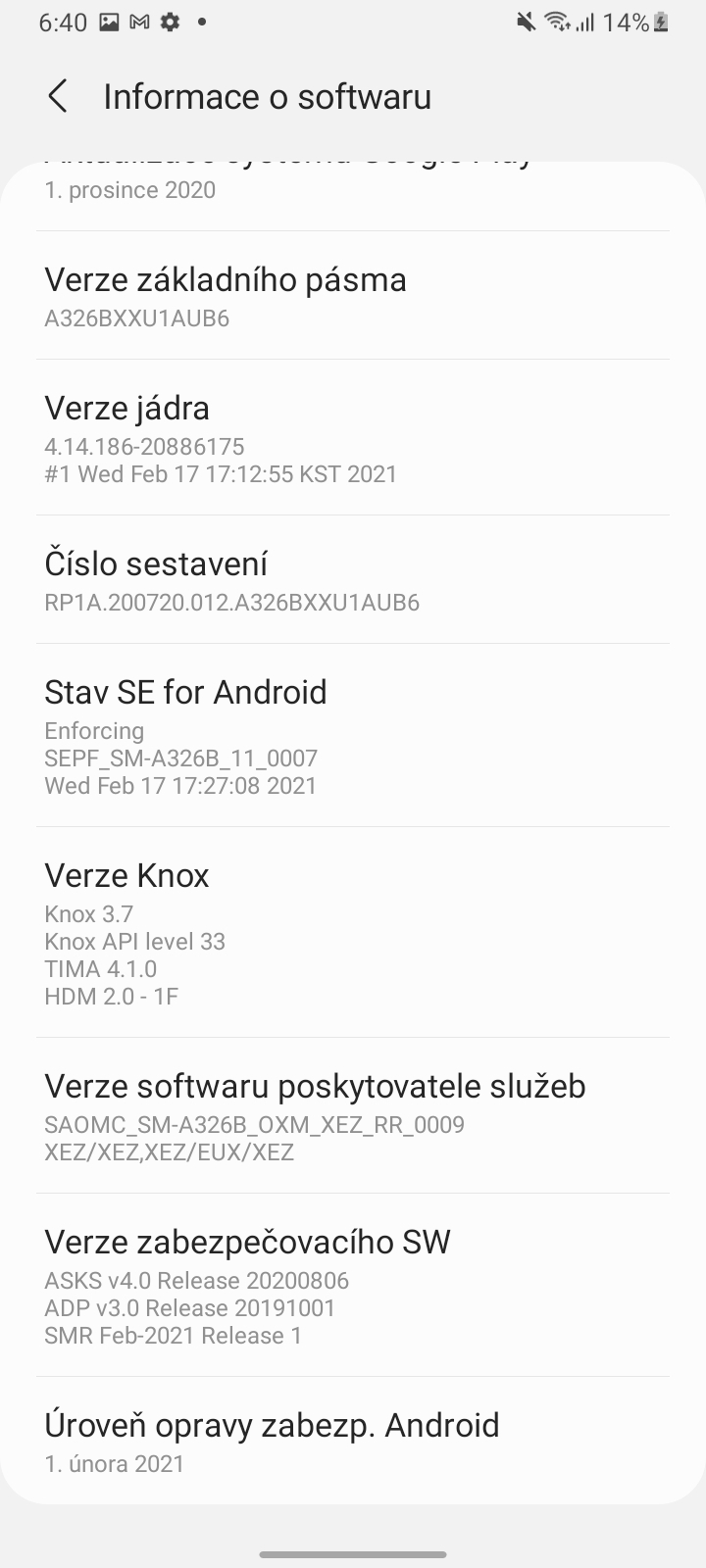Tap the Informace o softwaru title
The image size is (706, 1568).
click(268, 96)
